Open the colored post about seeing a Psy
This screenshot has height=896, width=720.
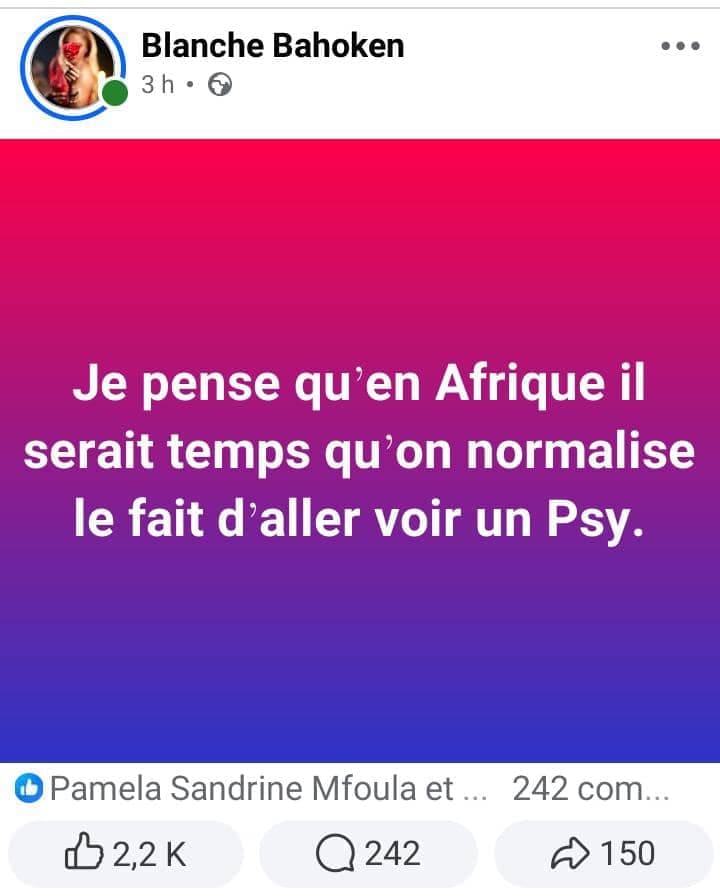[360, 450]
